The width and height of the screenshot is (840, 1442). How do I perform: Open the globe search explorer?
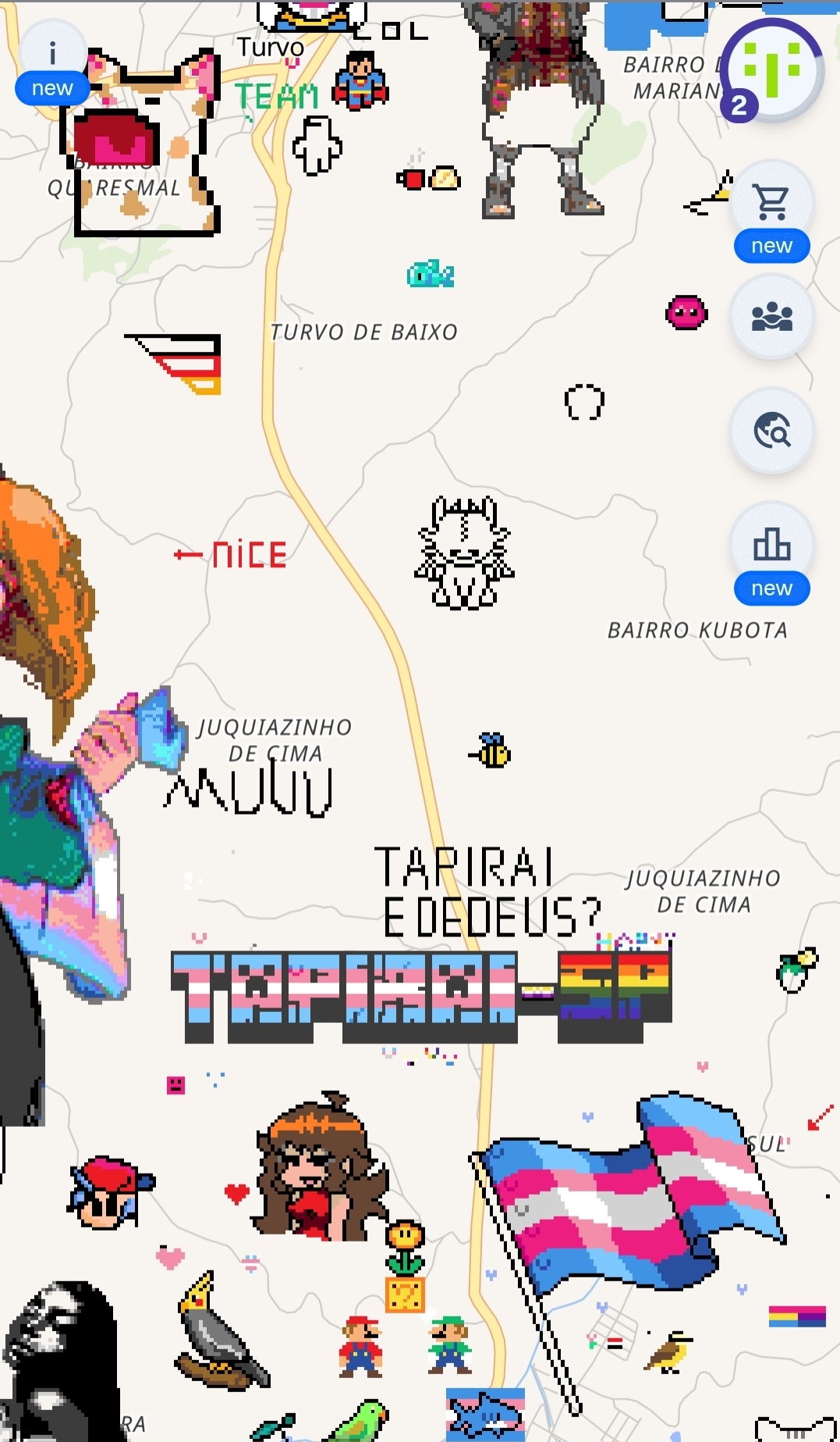771,431
